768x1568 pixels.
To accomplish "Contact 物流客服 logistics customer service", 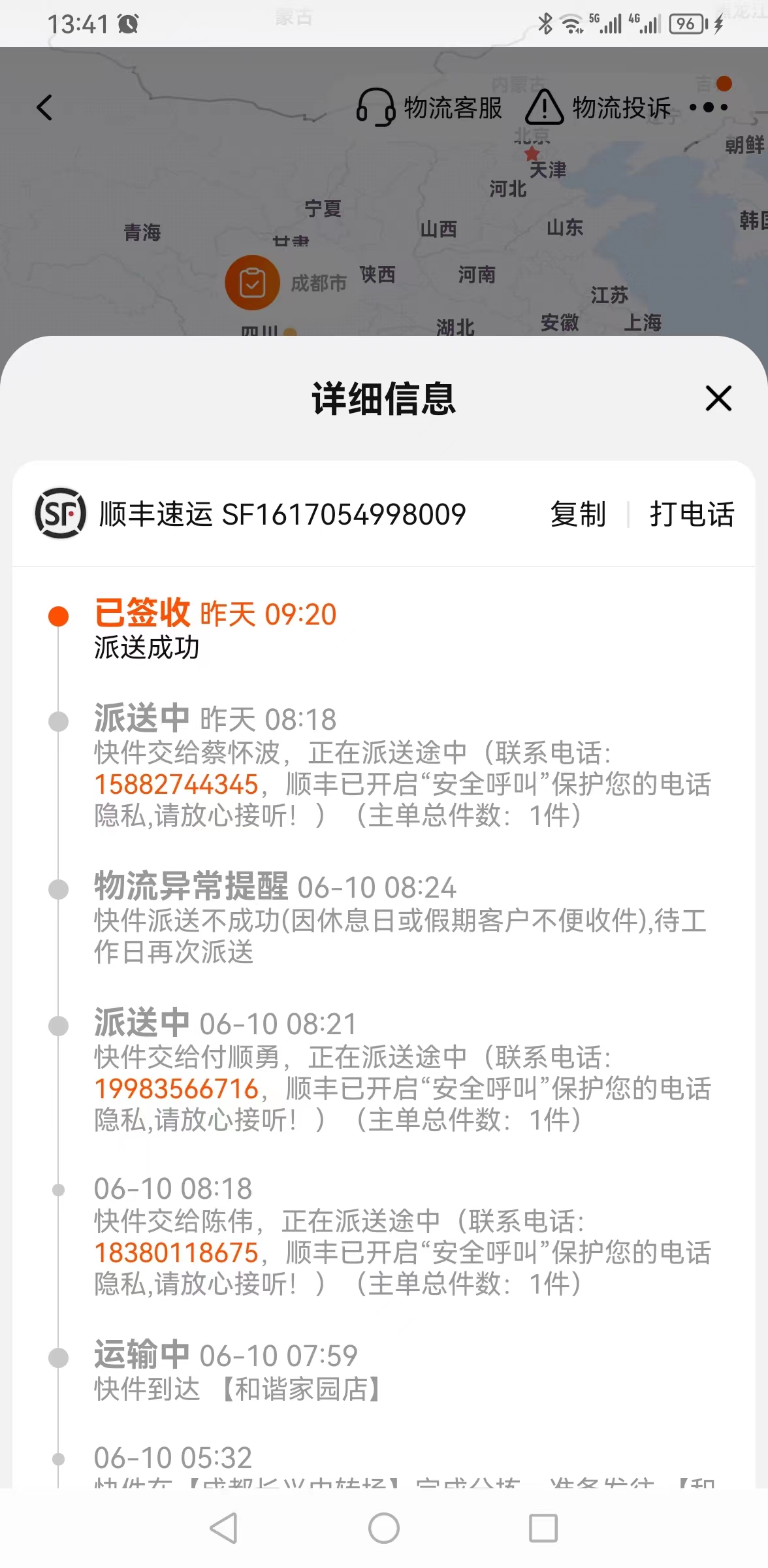I will [429, 108].
